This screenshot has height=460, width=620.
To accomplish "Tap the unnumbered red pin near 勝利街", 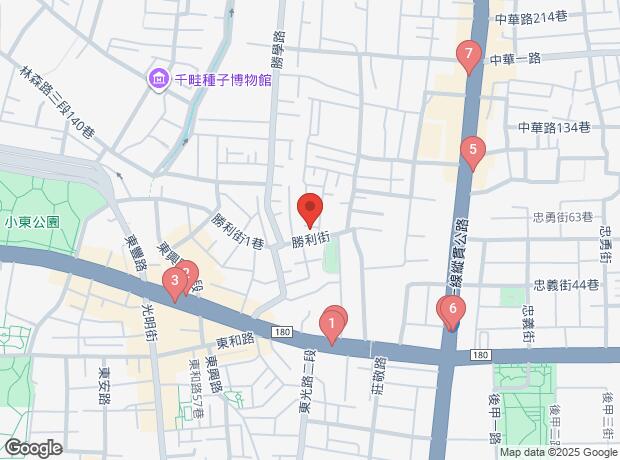I will (310, 208).
